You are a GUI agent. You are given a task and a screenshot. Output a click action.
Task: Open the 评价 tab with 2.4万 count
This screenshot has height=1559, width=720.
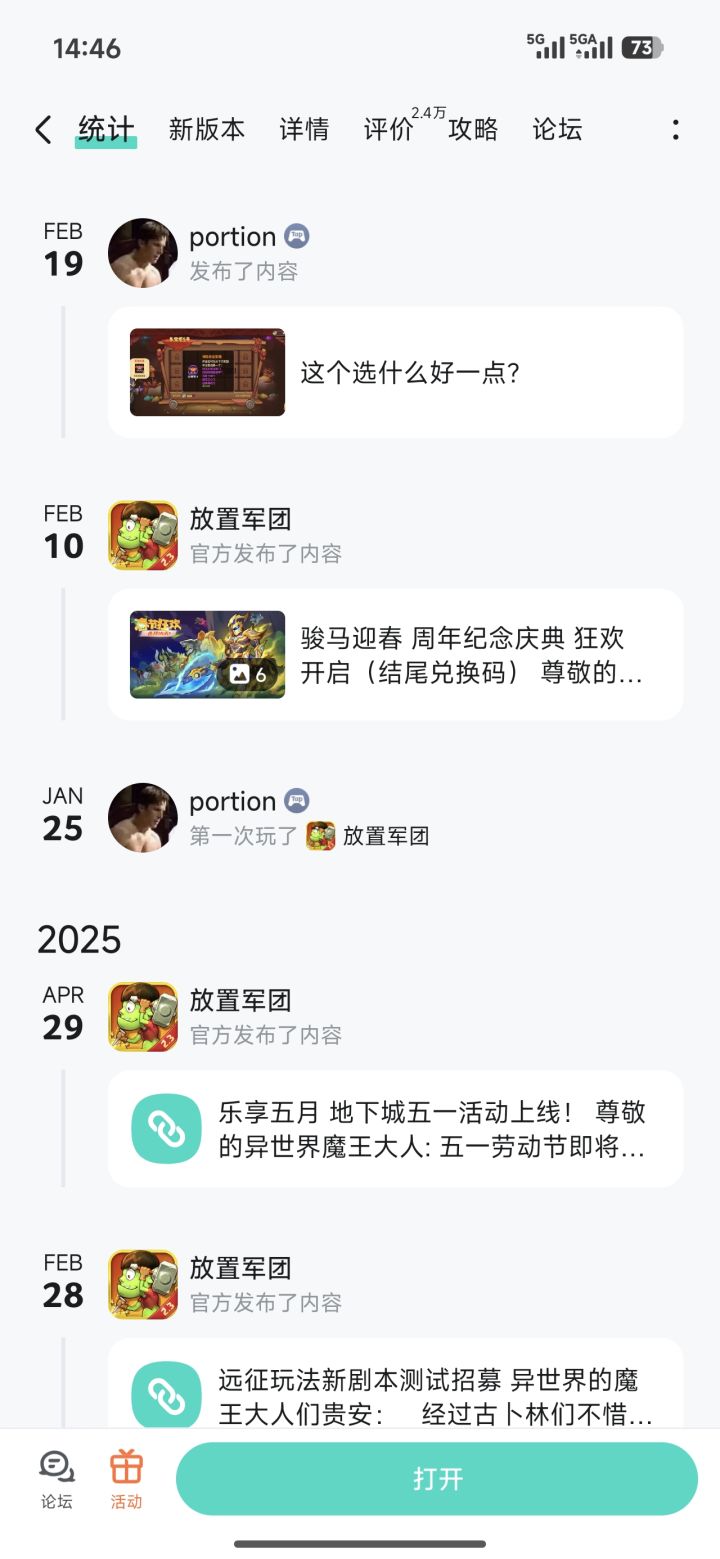[x=388, y=129]
